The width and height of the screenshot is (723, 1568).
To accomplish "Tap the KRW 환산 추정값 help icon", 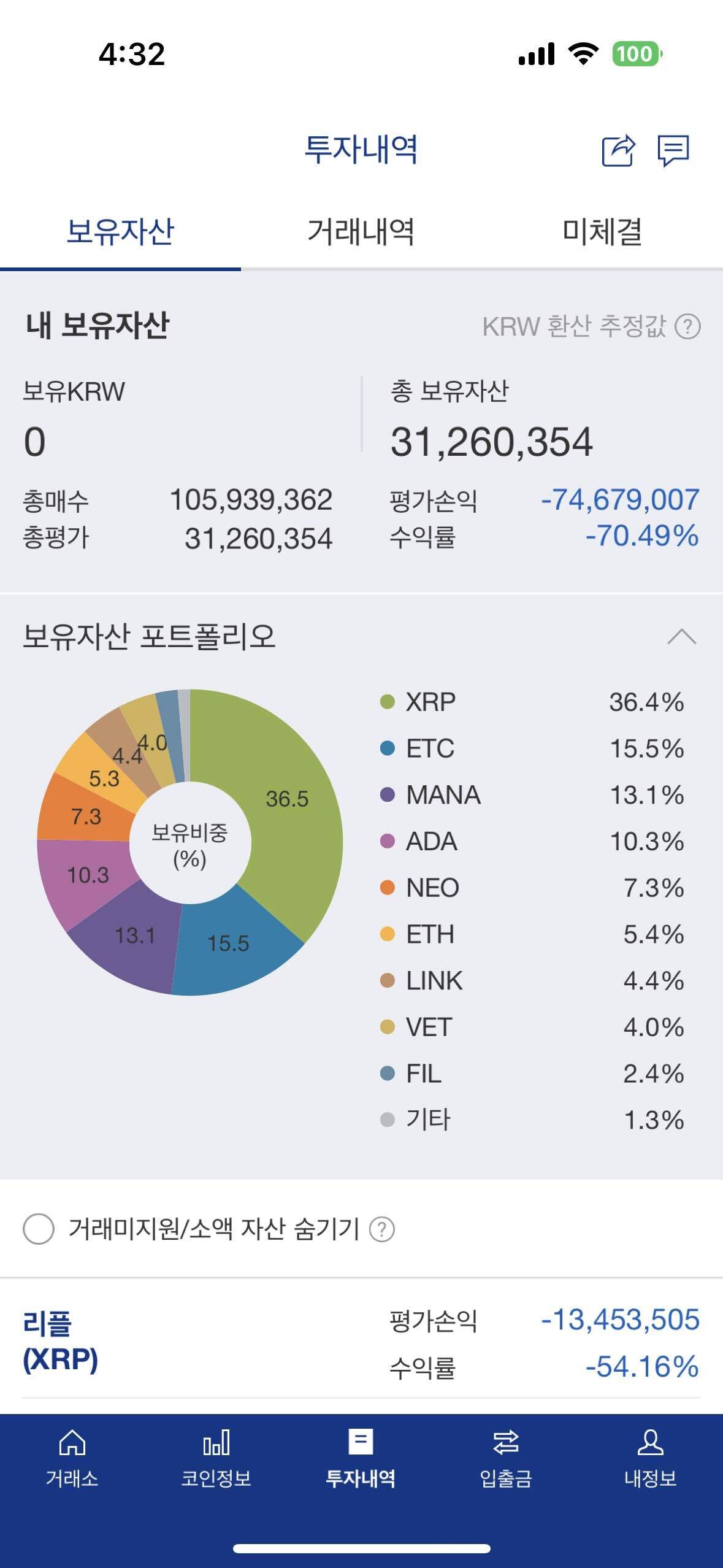I will [x=689, y=328].
